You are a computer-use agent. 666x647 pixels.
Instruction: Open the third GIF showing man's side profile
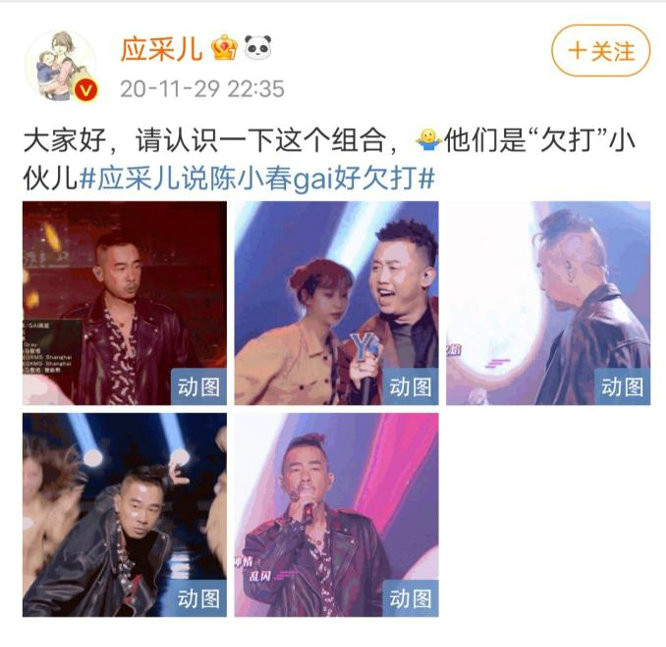click(548, 303)
